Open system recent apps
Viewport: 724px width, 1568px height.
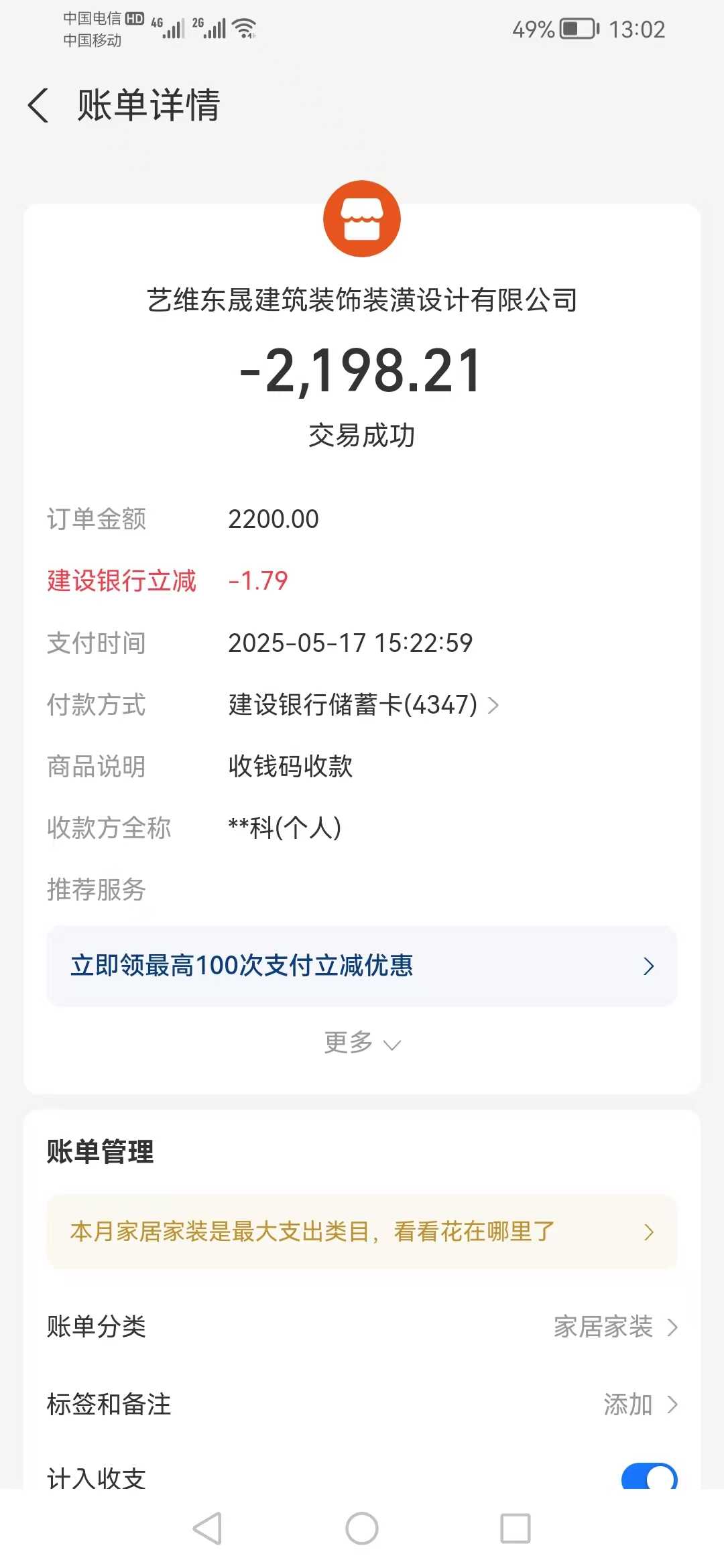click(515, 1529)
